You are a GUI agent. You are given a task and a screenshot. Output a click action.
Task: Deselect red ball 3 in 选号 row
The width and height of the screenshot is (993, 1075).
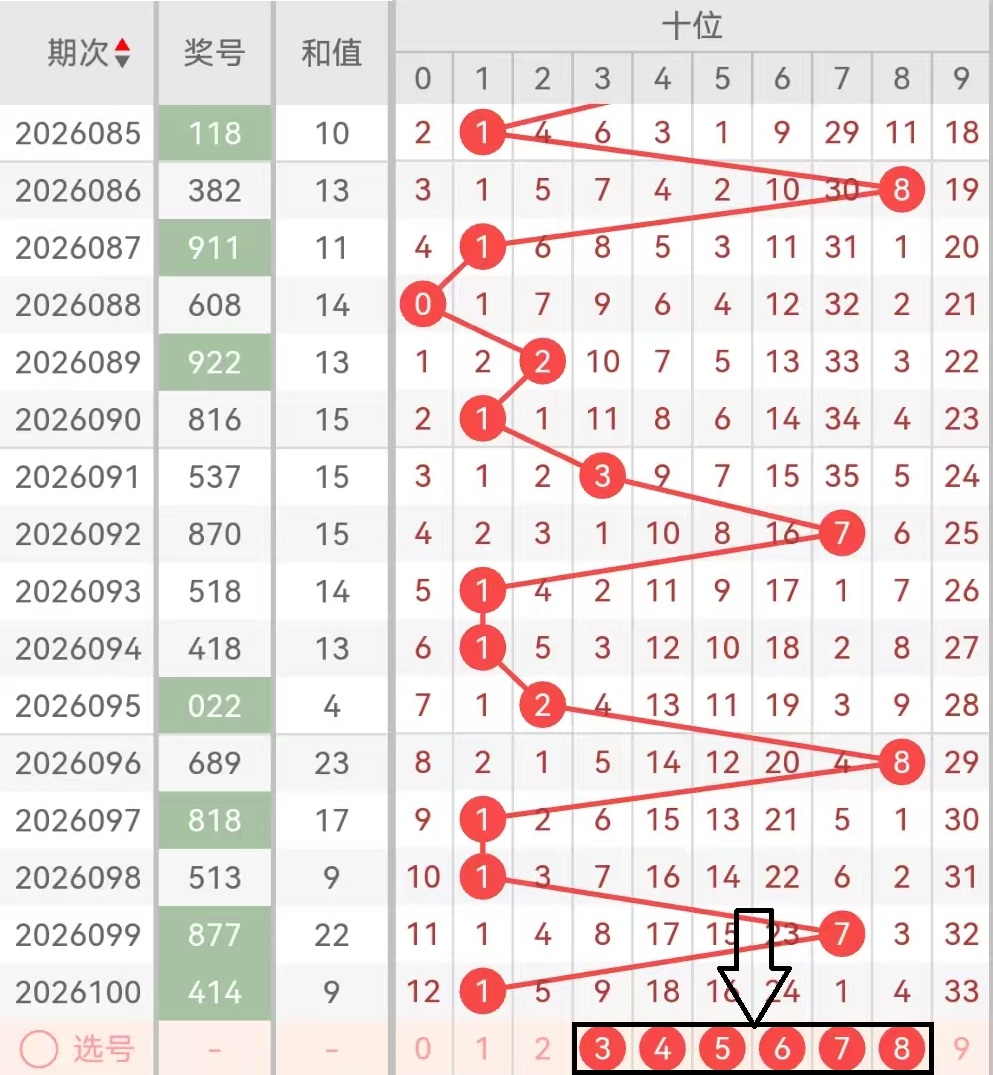tap(602, 1048)
